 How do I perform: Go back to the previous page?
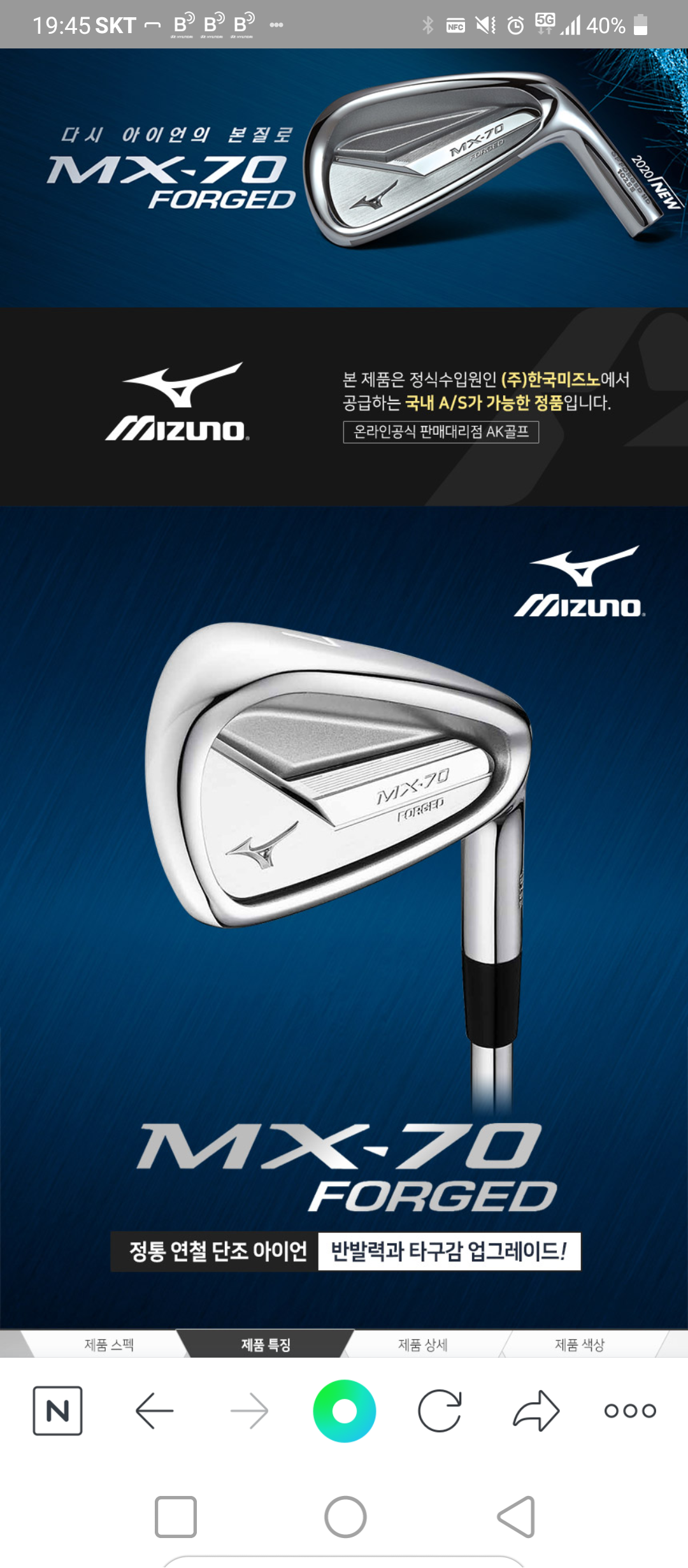[x=154, y=1411]
